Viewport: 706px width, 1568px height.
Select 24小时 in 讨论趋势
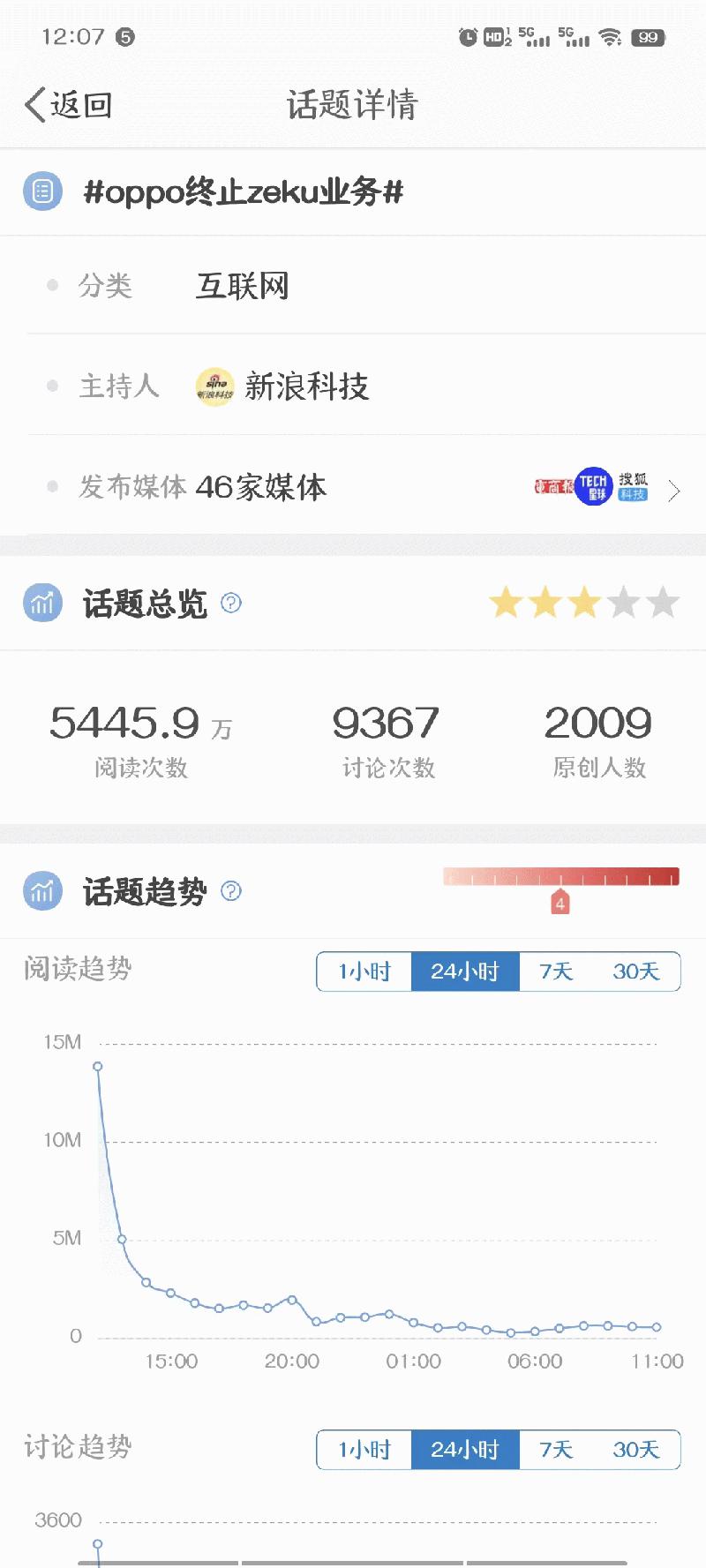pos(465,1450)
